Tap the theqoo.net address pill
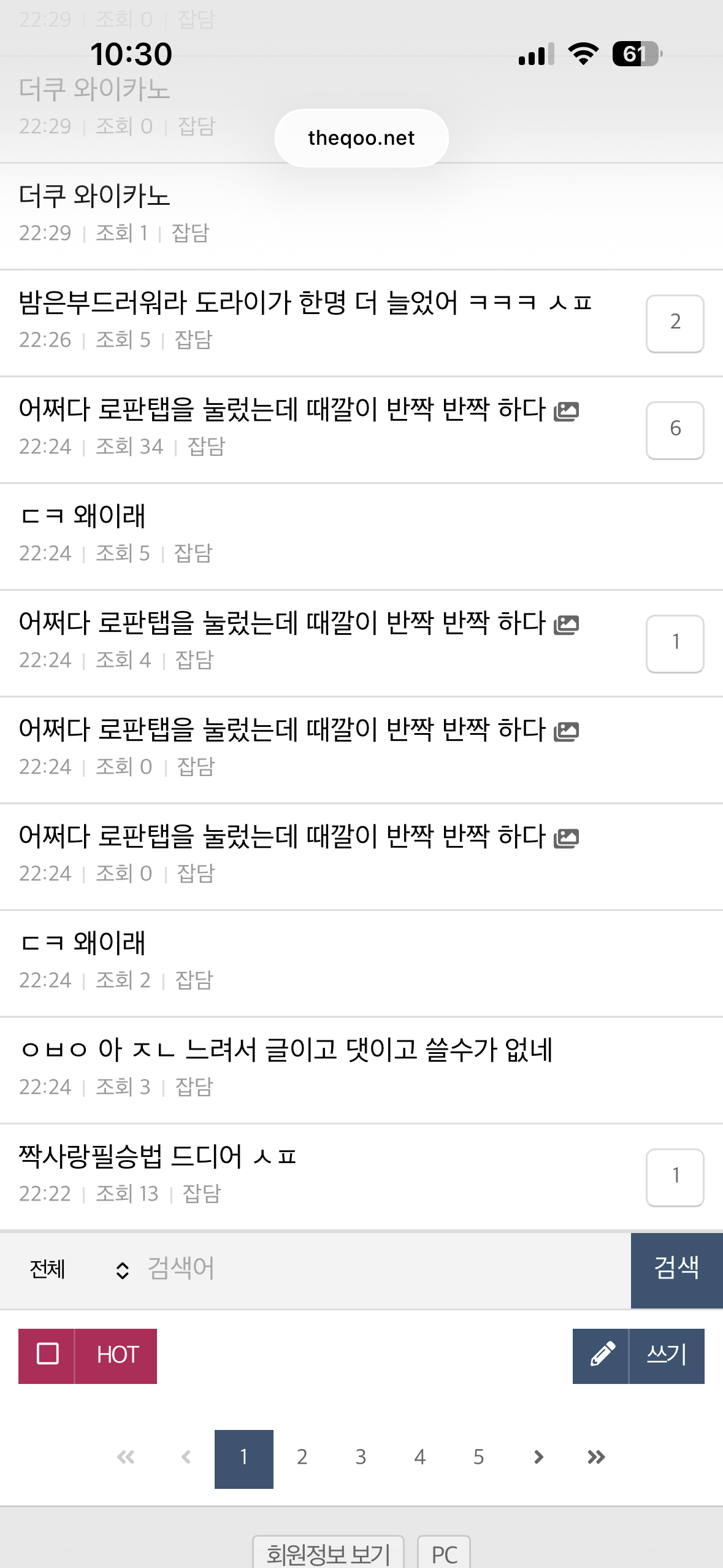Viewport: 723px width, 1568px height. [x=361, y=138]
